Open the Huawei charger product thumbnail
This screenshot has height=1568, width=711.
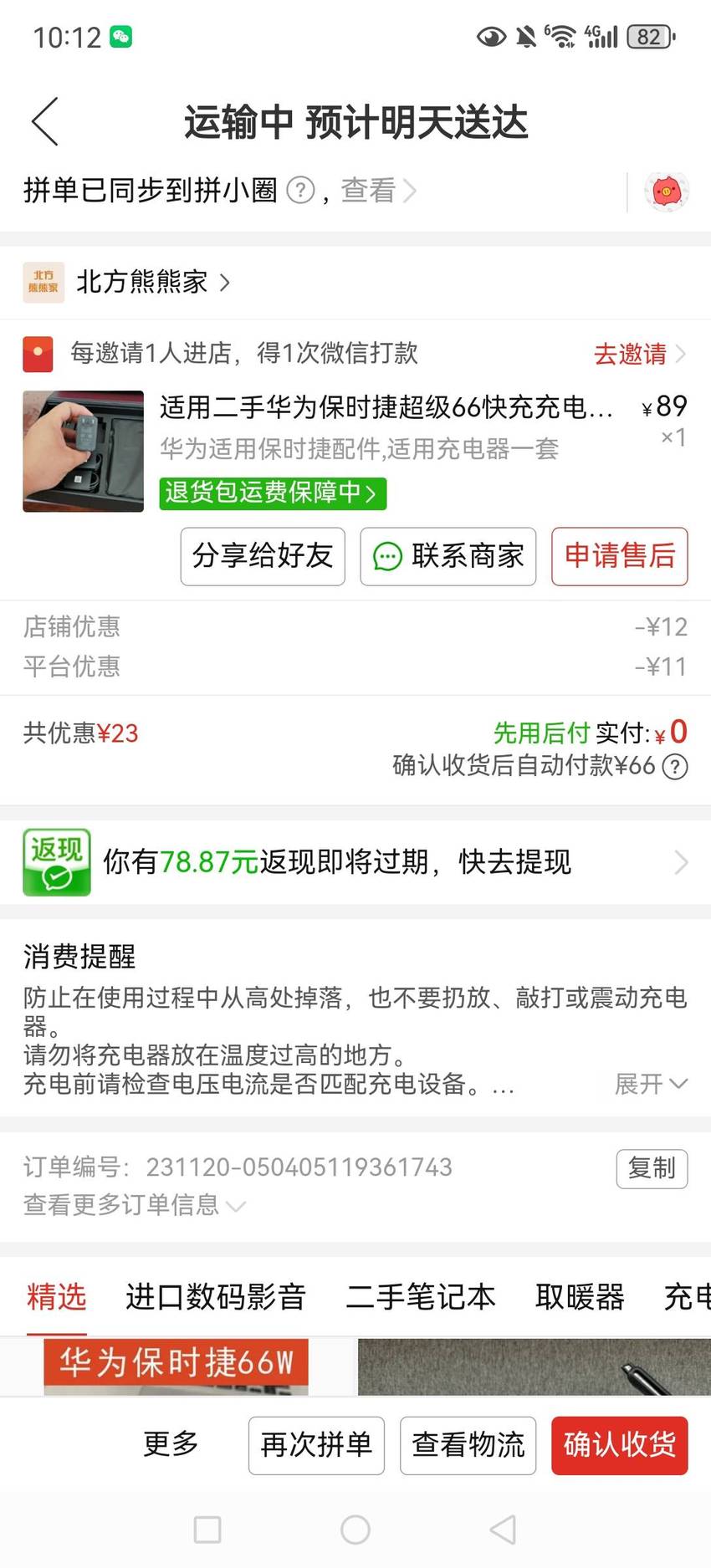click(x=83, y=451)
